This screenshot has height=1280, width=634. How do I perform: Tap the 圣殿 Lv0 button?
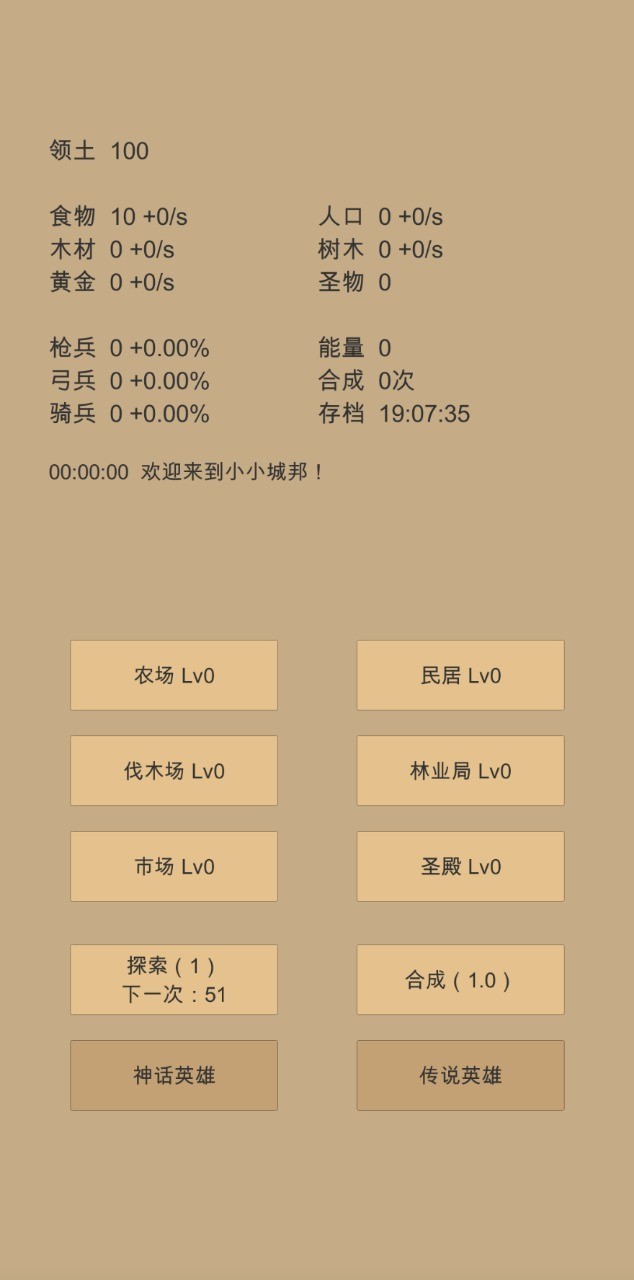tap(460, 867)
